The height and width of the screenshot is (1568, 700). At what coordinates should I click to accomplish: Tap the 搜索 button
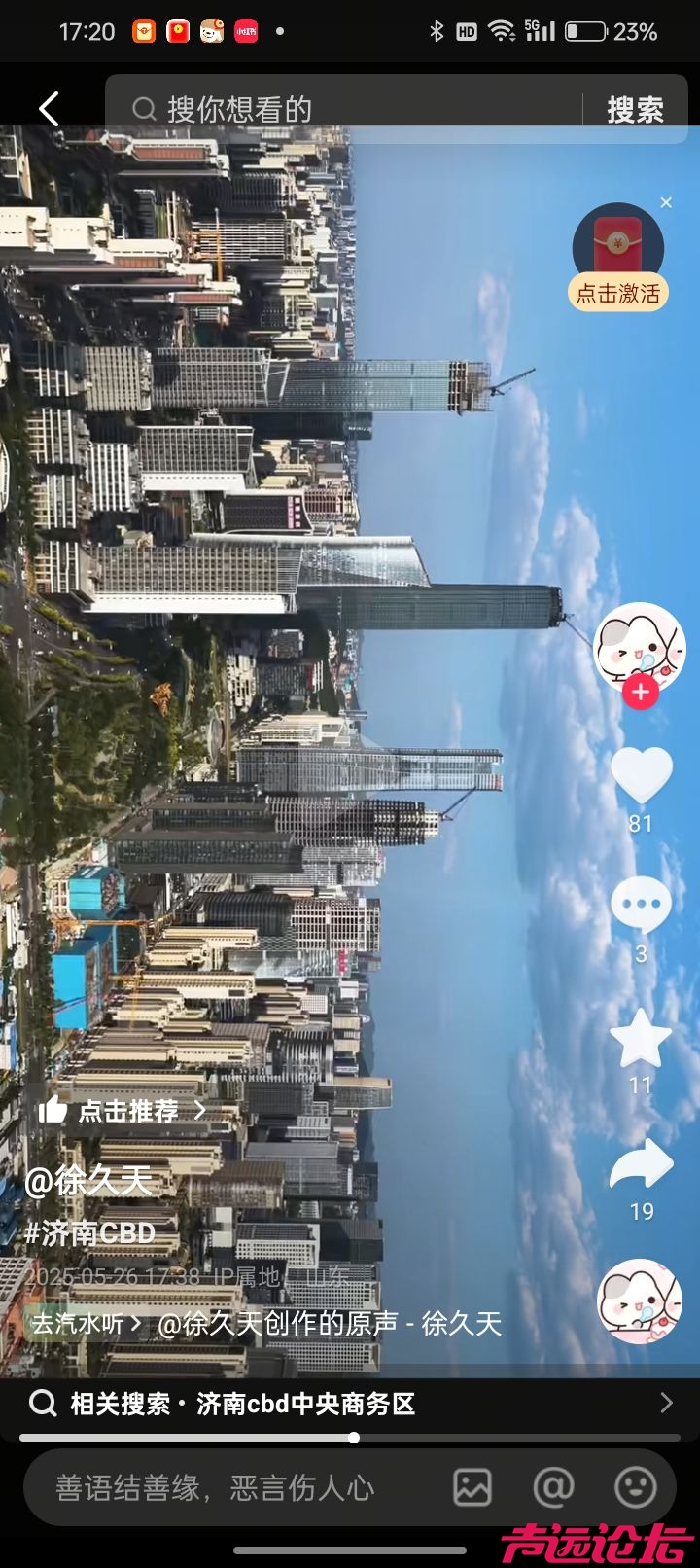tap(635, 109)
